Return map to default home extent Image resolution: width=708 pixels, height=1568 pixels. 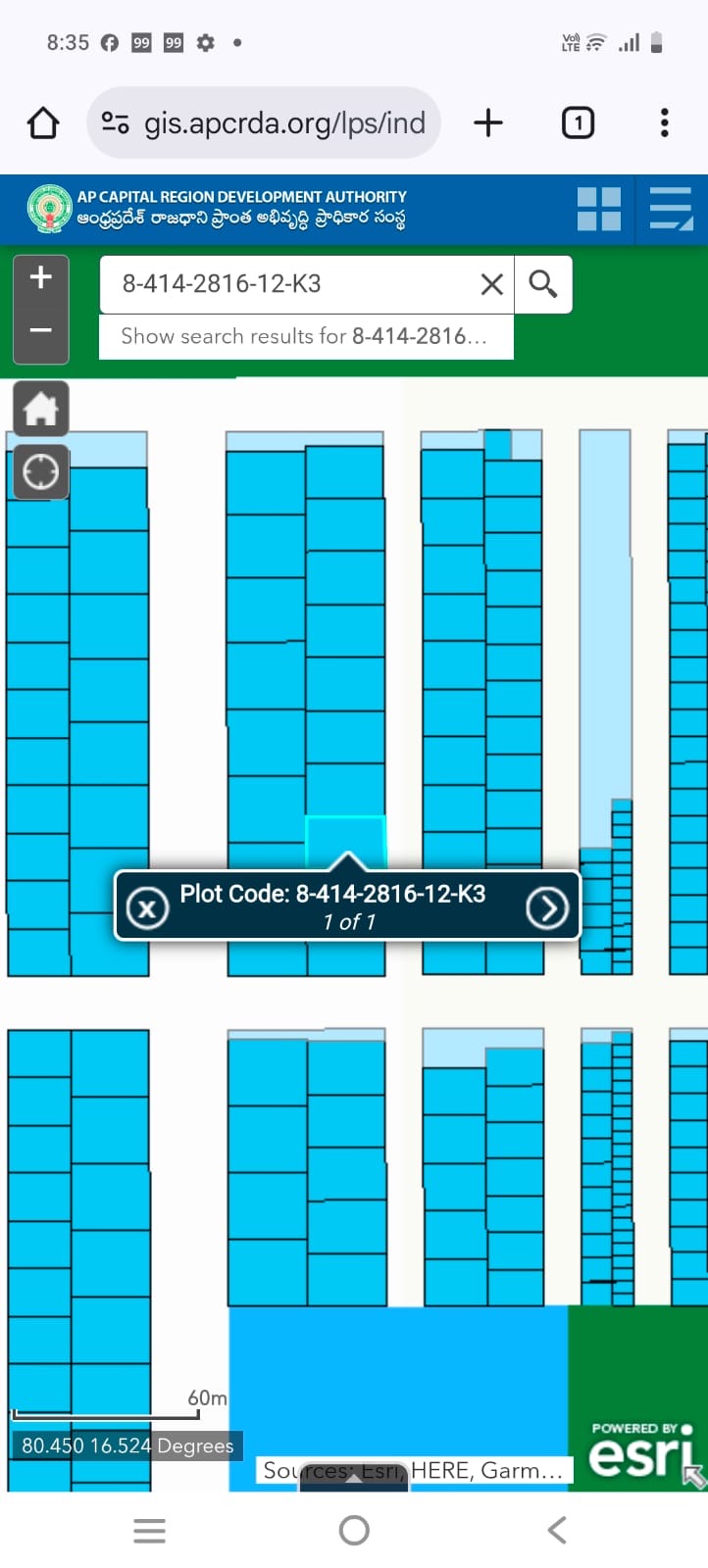tap(41, 409)
